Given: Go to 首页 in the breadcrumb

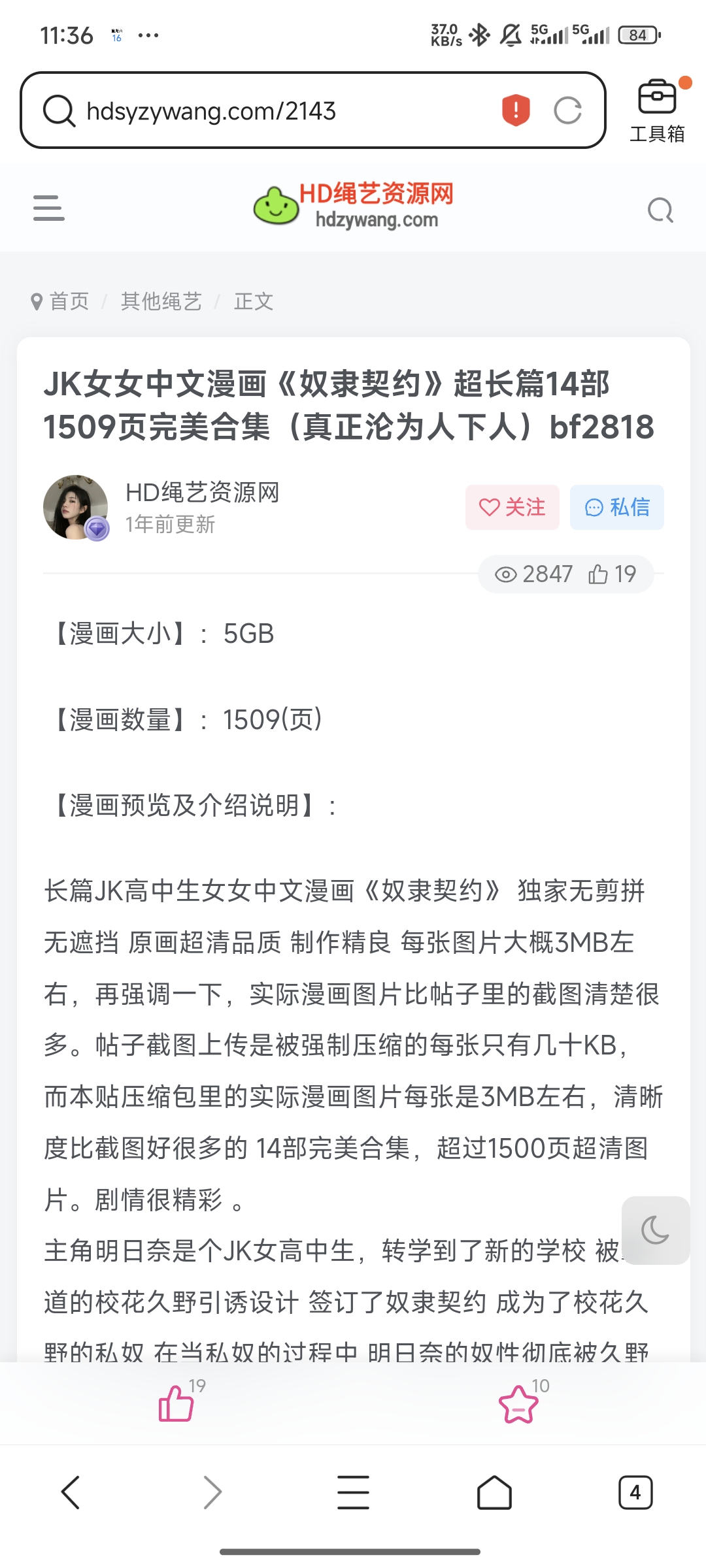Looking at the screenshot, I should 69,301.
